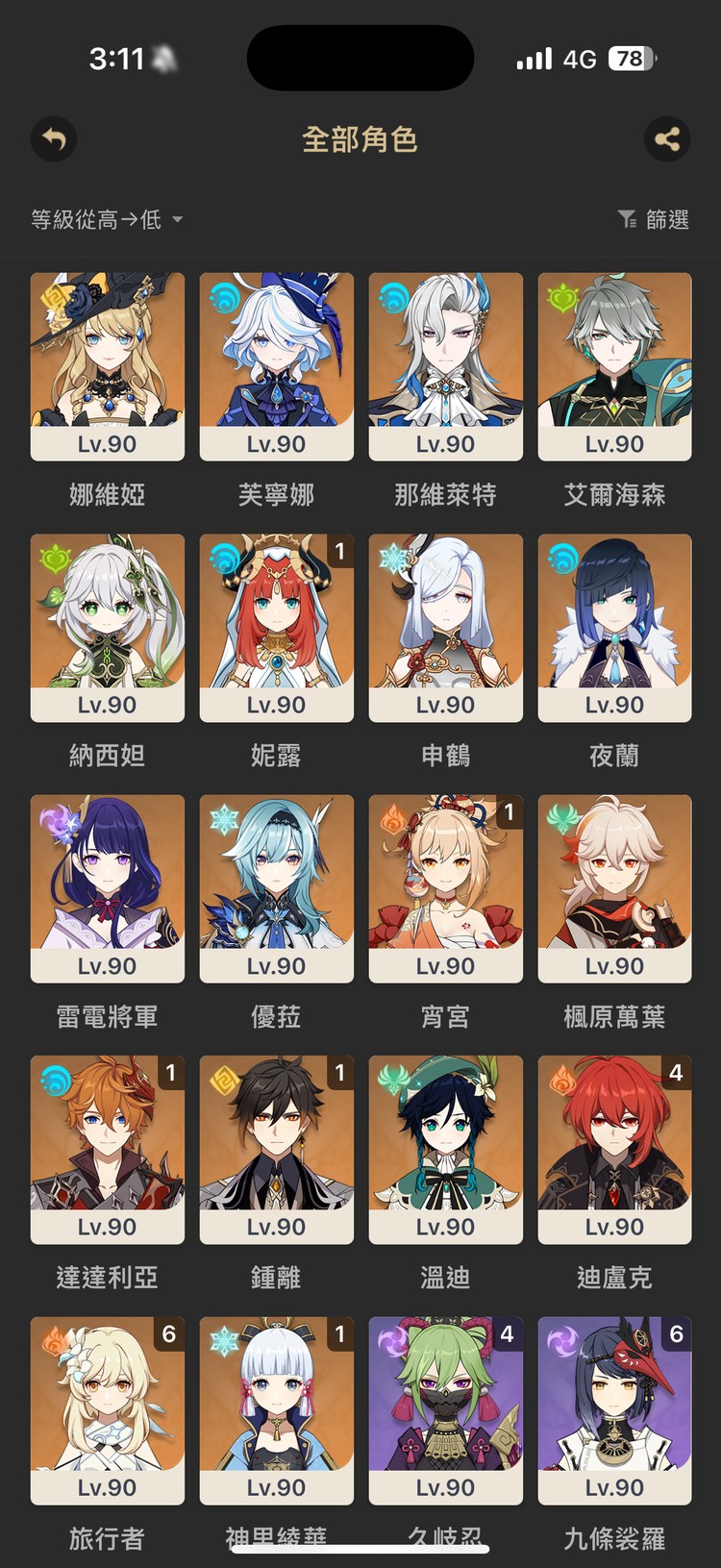Open 納西妲 character card
Image resolution: width=721 pixels, height=1568 pixels.
(x=107, y=627)
